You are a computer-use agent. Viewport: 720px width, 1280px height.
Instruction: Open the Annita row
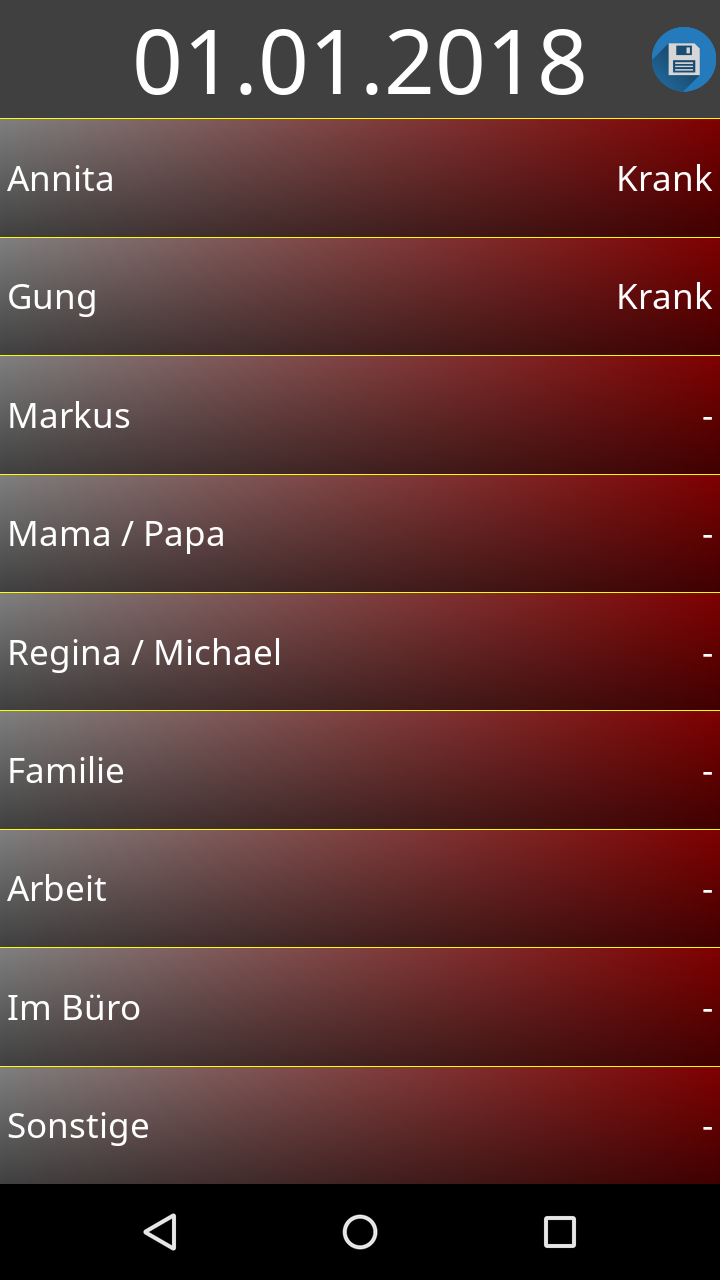tap(360, 178)
